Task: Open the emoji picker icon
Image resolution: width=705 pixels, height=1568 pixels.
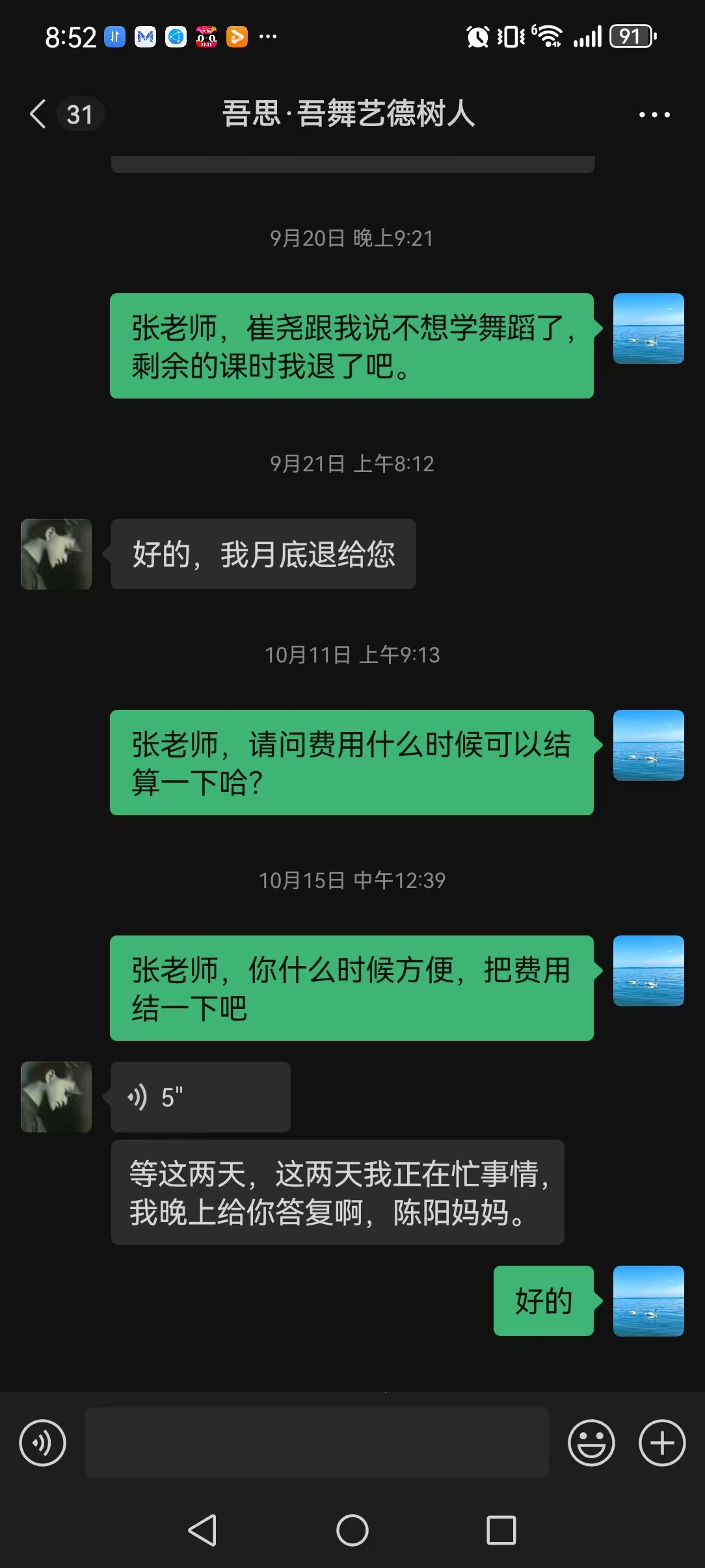Action: point(591,1442)
